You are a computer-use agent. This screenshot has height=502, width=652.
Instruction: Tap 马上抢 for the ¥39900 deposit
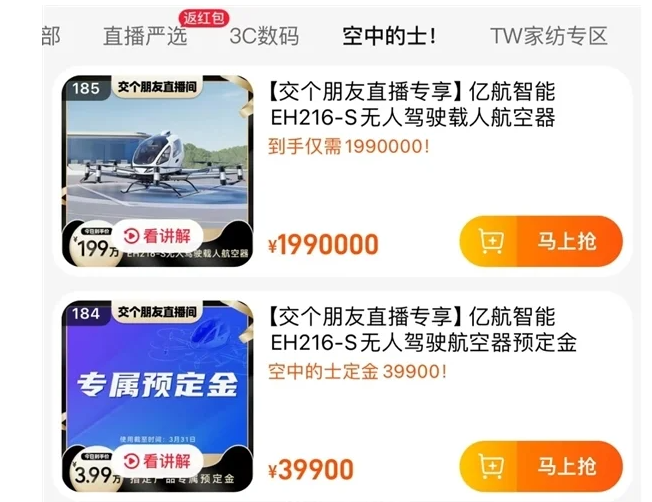[541, 466]
